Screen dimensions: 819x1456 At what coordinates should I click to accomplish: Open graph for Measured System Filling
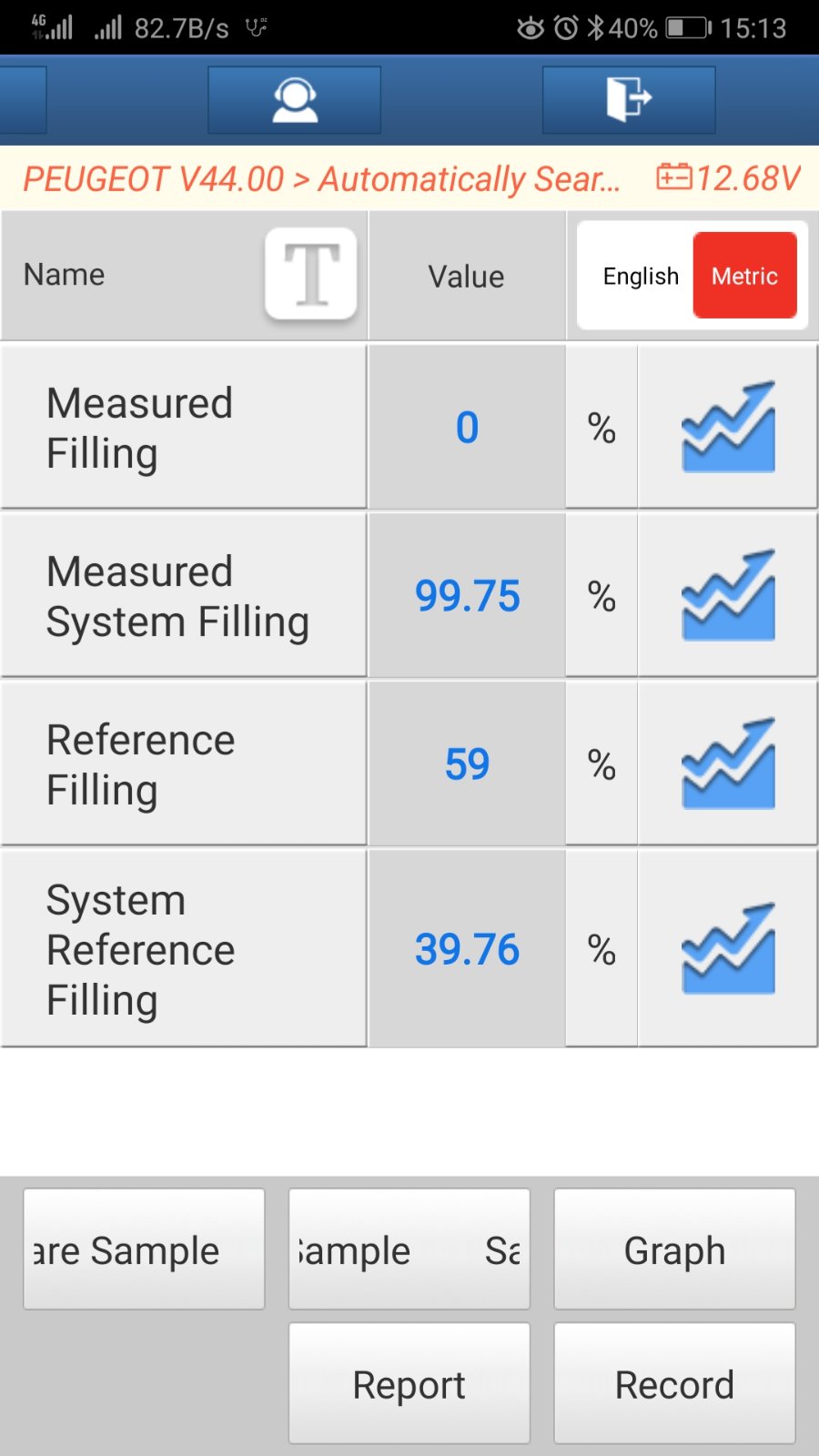[x=728, y=595]
